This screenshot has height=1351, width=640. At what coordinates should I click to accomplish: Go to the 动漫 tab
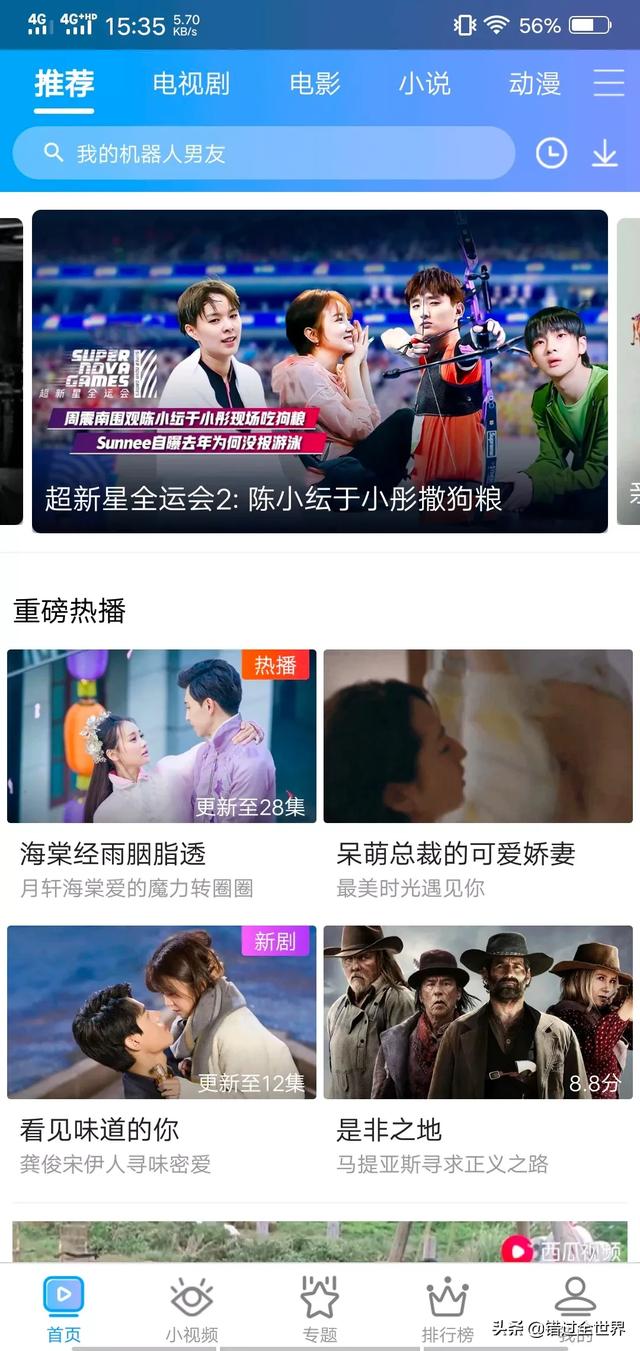pyautogui.click(x=534, y=84)
